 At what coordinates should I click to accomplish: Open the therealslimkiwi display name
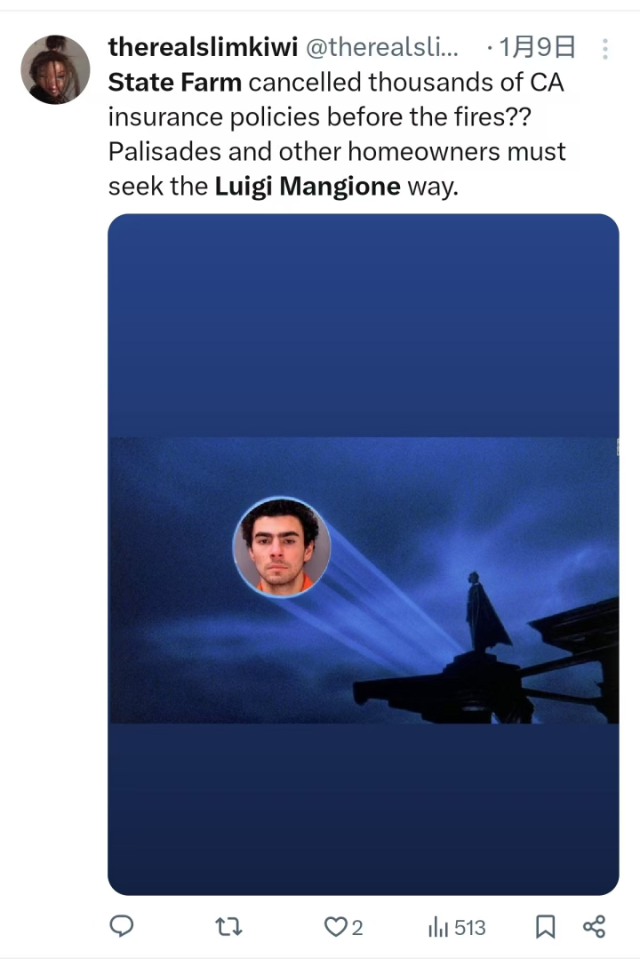click(x=203, y=47)
